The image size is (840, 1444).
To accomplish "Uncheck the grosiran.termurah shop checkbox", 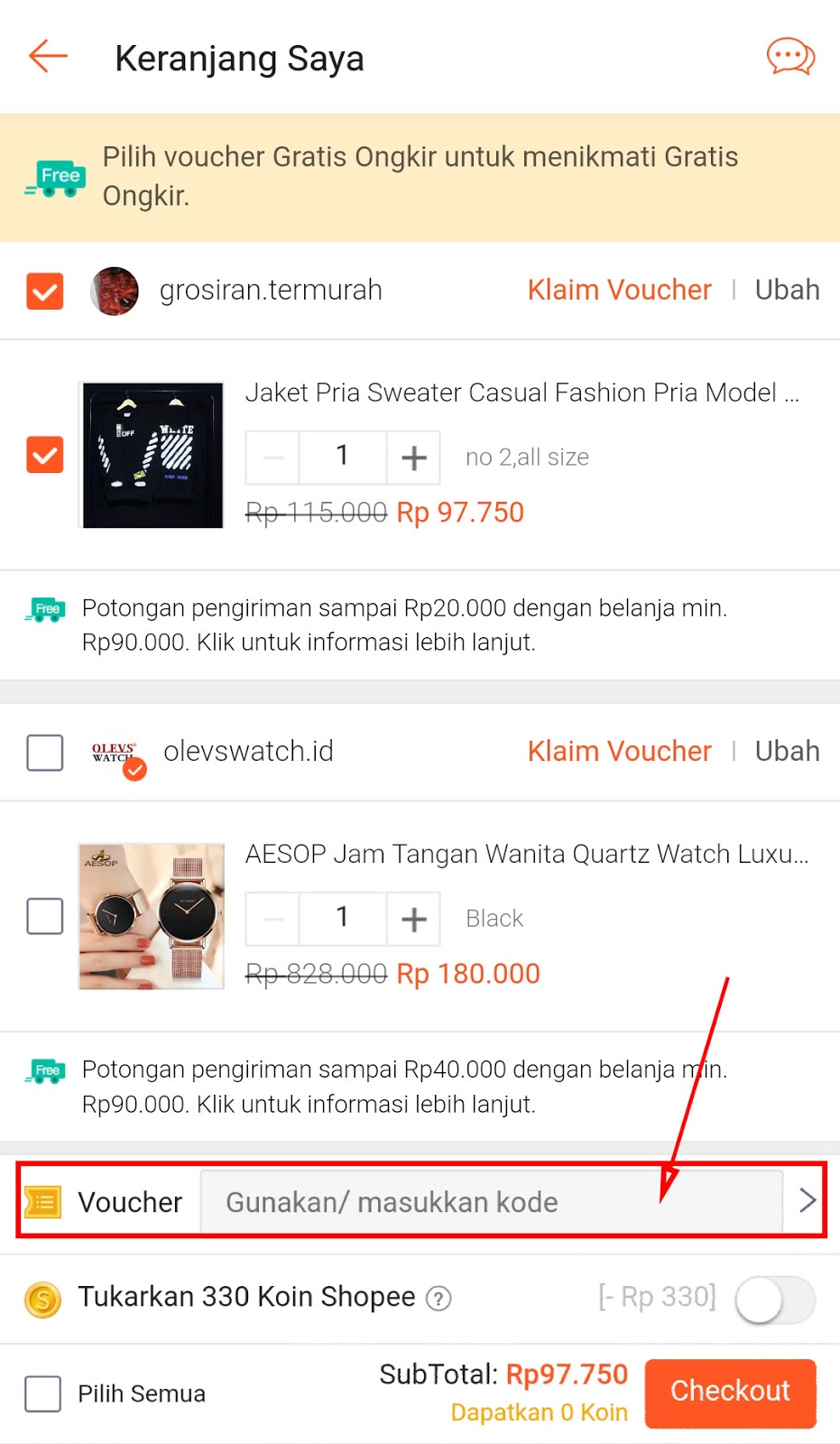I will point(45,291).
